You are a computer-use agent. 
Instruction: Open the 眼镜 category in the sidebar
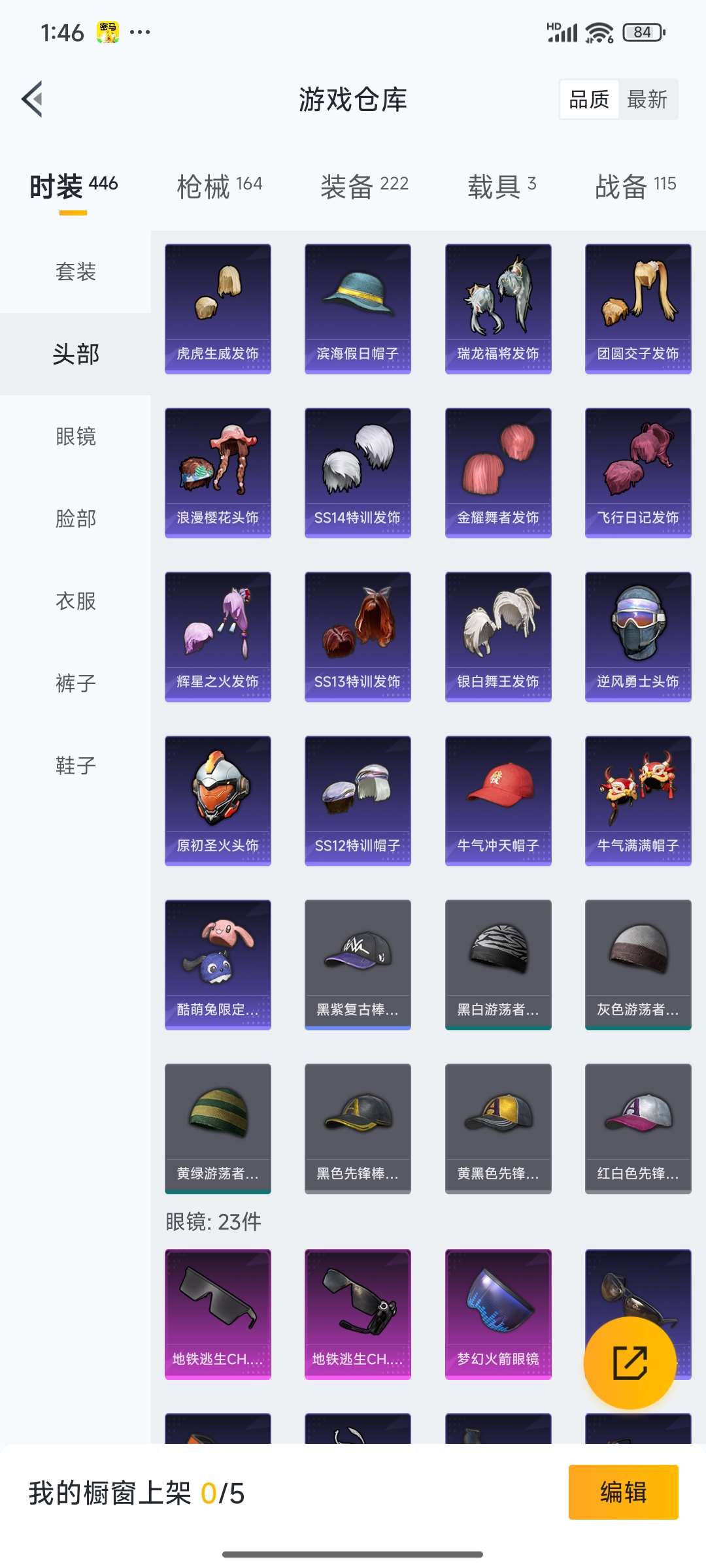tap(75, 437)
